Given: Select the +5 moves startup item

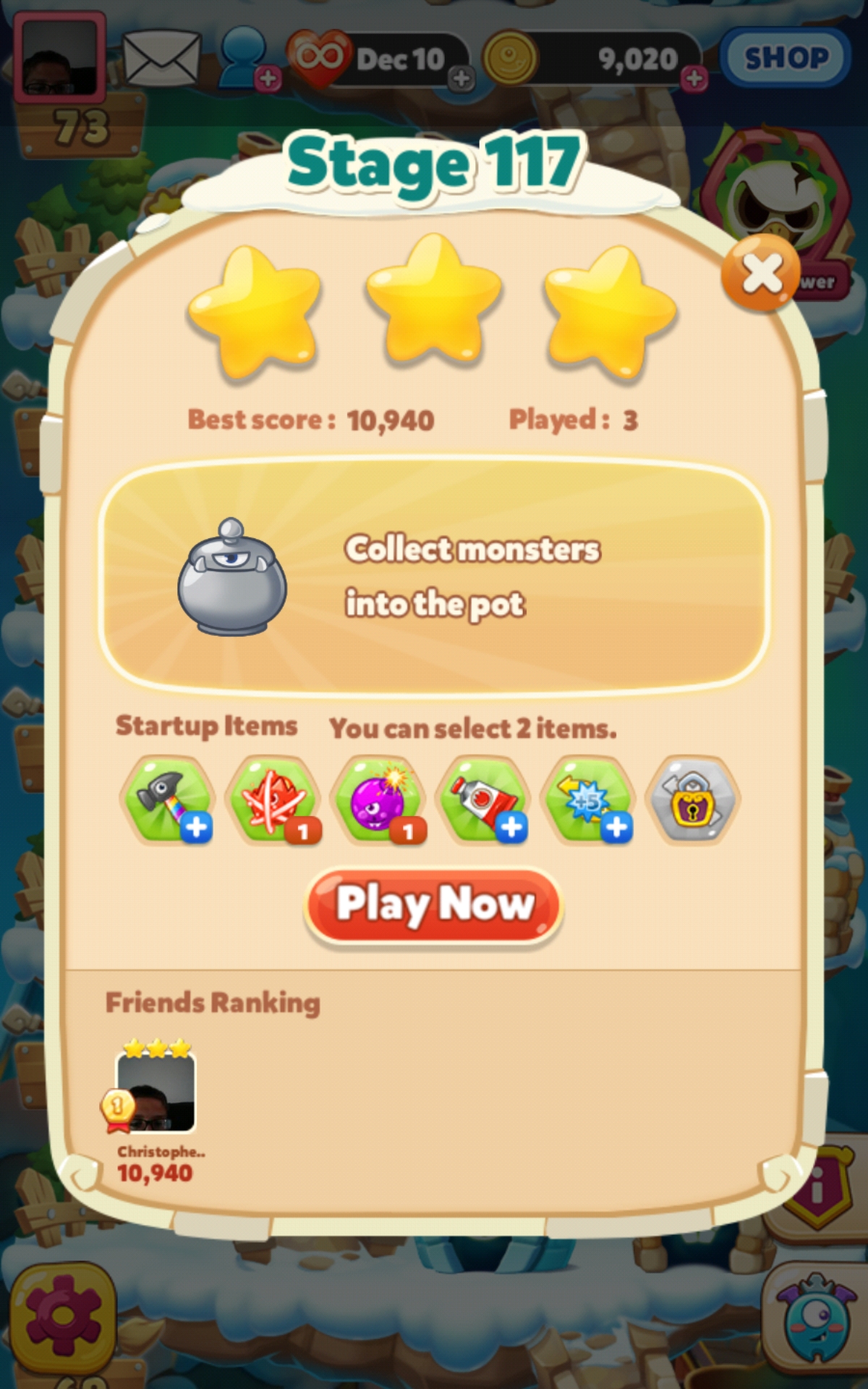Looking at the screenshot, I should 588,799.
